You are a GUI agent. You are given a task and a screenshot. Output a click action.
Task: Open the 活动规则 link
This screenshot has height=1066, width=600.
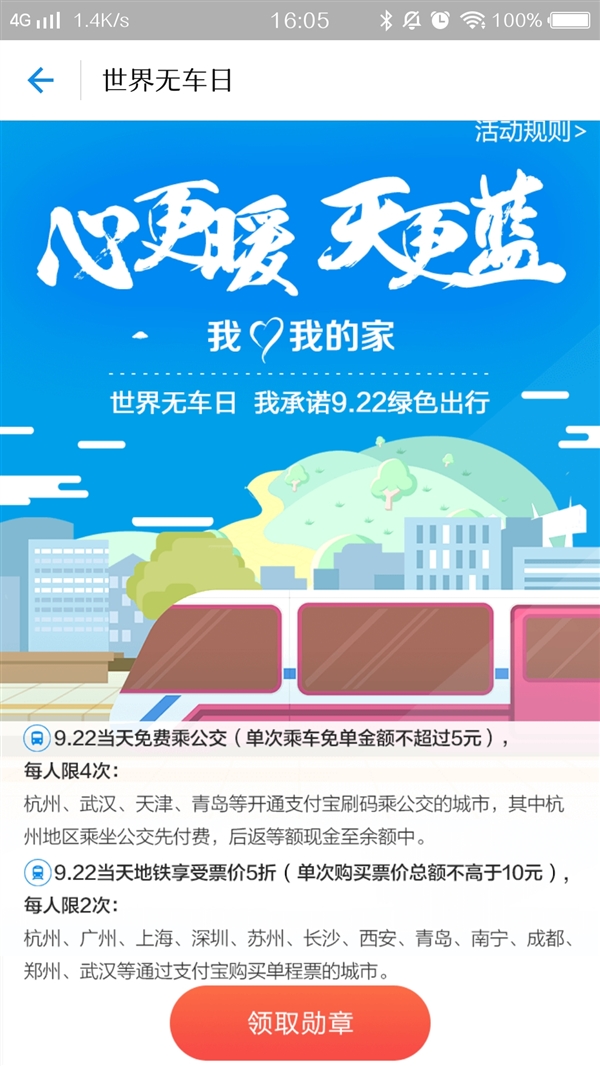point(530,131)
